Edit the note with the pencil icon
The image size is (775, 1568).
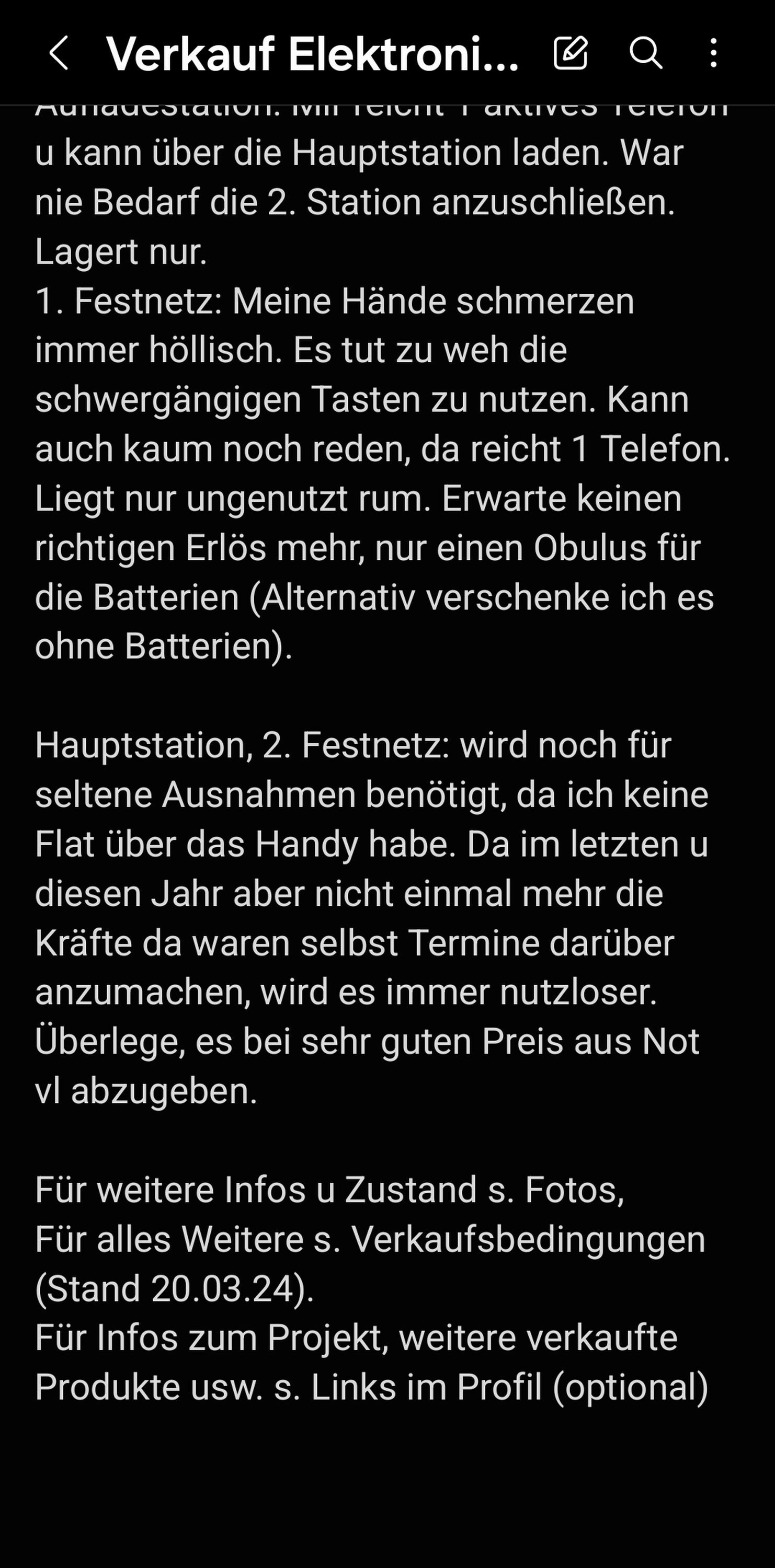(x=571, y=52)
